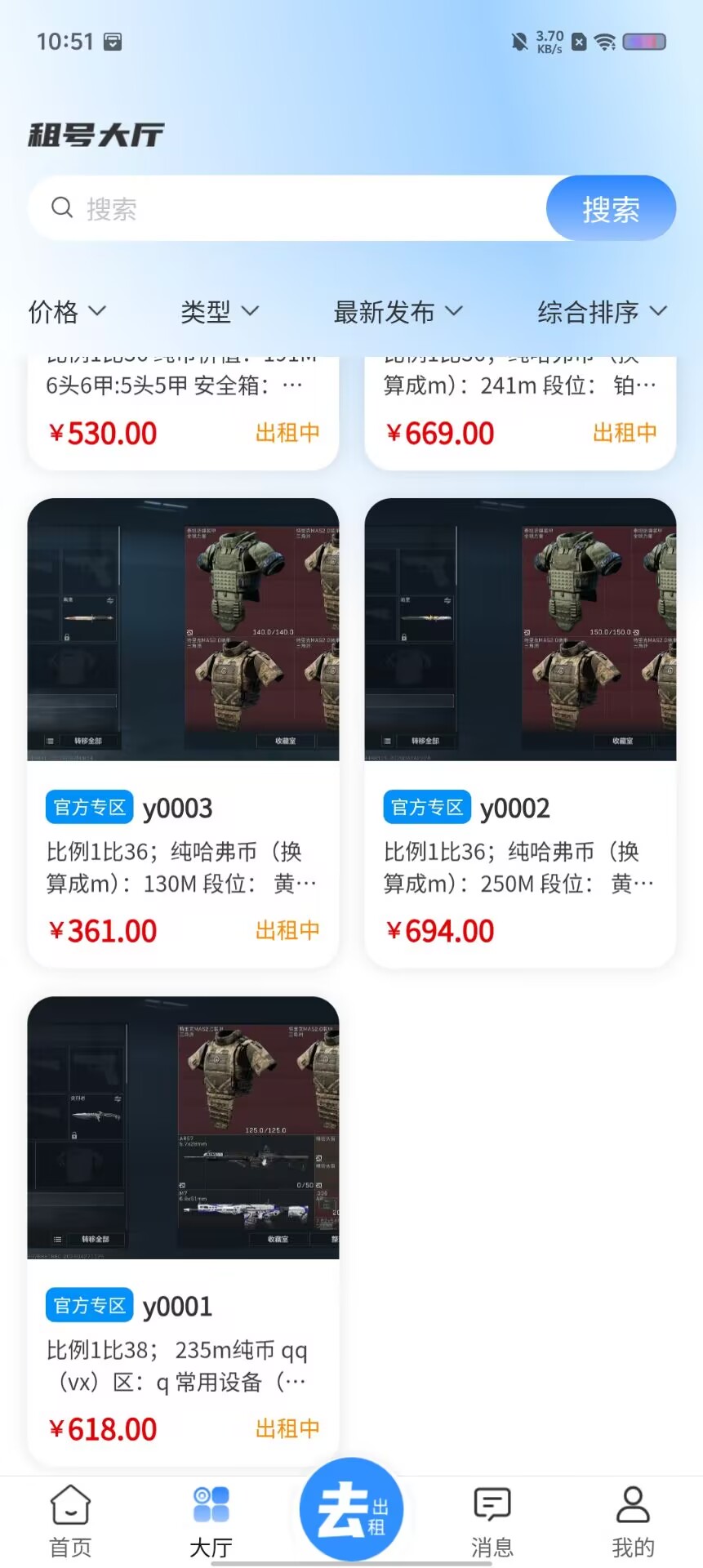703x1568 pixels.
Task: Tap the 去出租 center button
Action: click(351, 1509)
